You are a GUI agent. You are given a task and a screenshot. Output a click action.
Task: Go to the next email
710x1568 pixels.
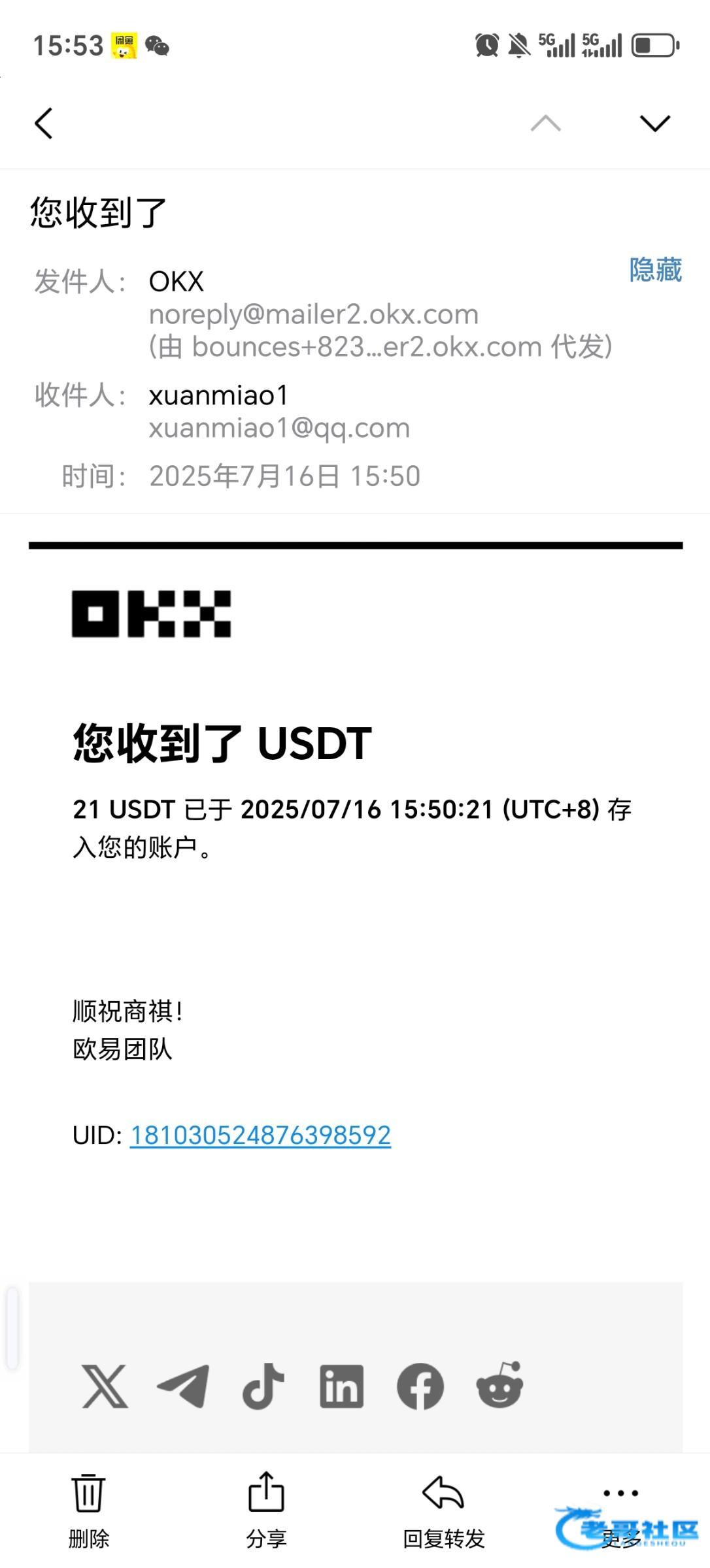coord(654,123)
